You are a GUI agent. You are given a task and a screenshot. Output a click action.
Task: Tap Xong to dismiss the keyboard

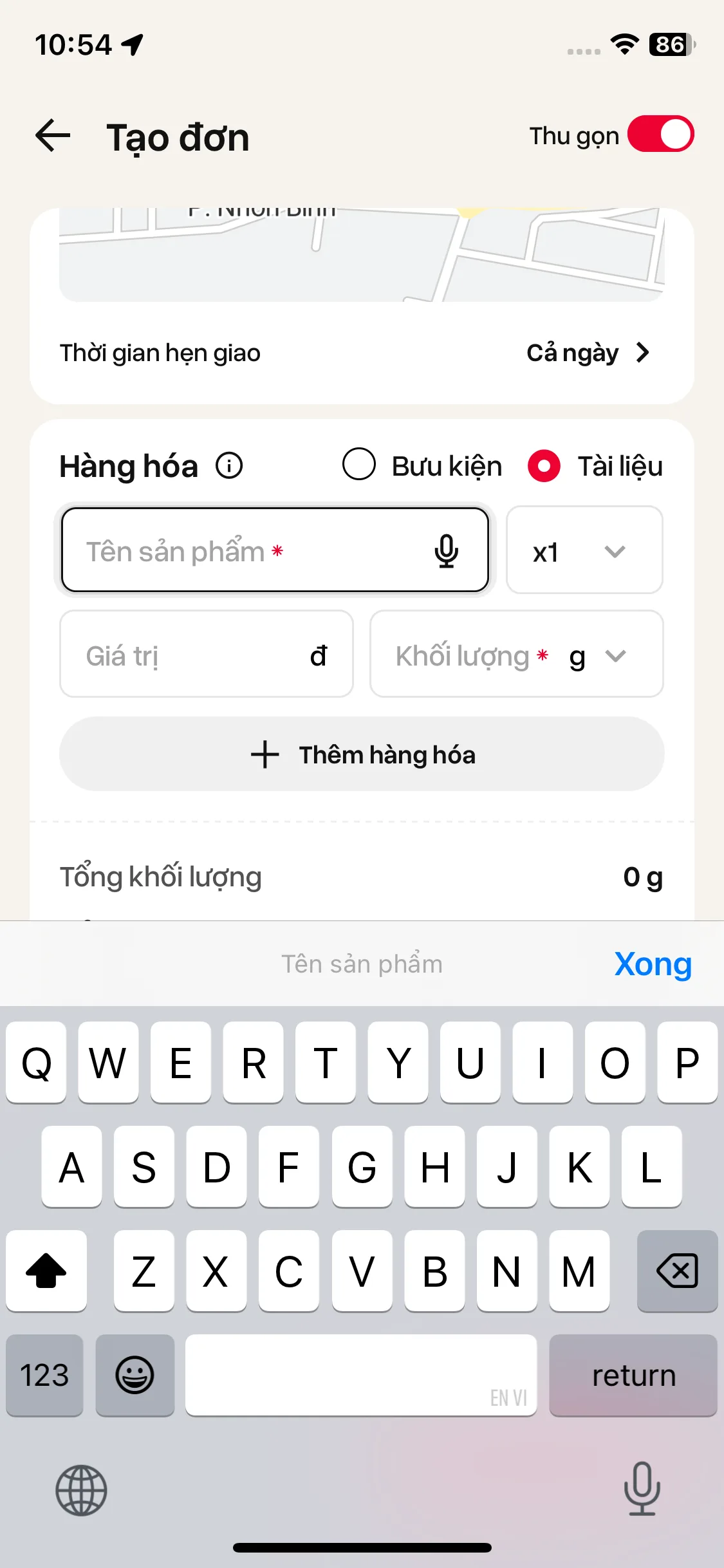pyautogui.click(x=653, y=964)
